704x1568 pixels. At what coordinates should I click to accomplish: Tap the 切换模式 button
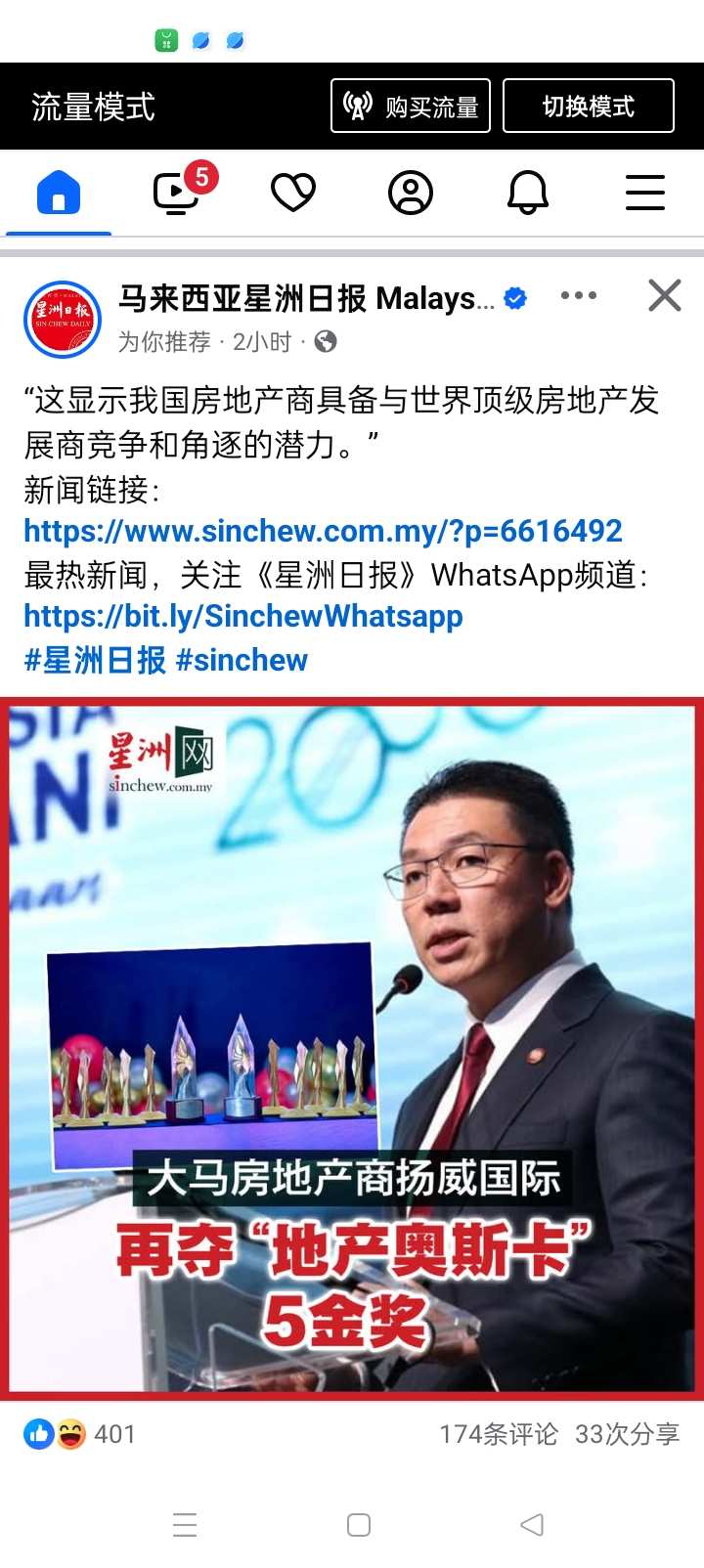click(x=588, y=106)
